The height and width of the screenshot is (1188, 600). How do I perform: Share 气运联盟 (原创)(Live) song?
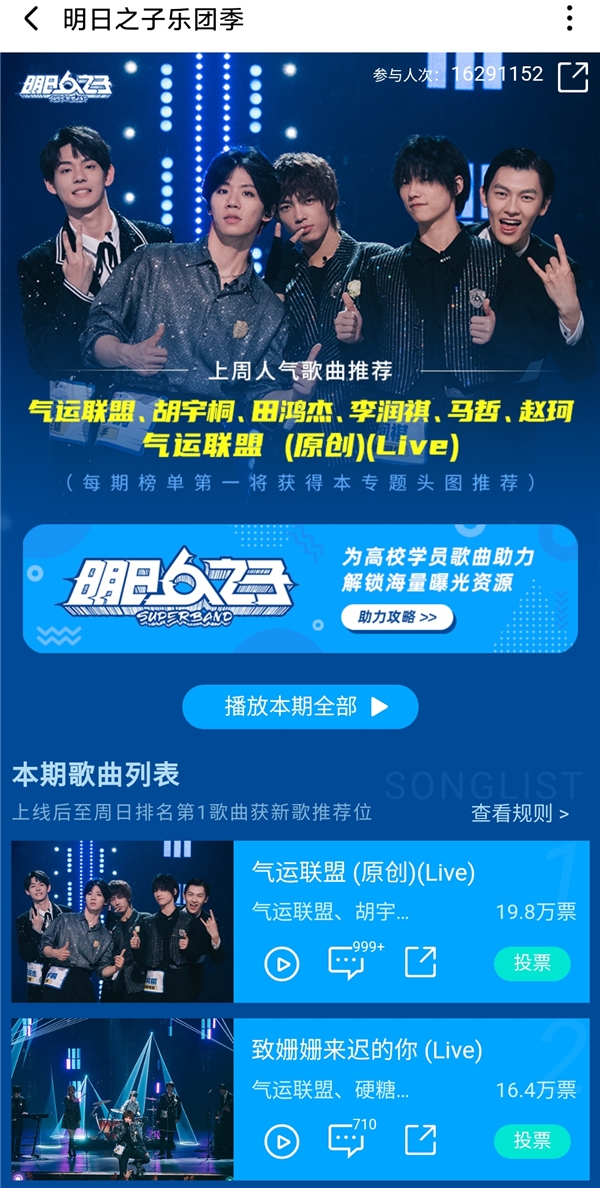[x=420, y=964]
